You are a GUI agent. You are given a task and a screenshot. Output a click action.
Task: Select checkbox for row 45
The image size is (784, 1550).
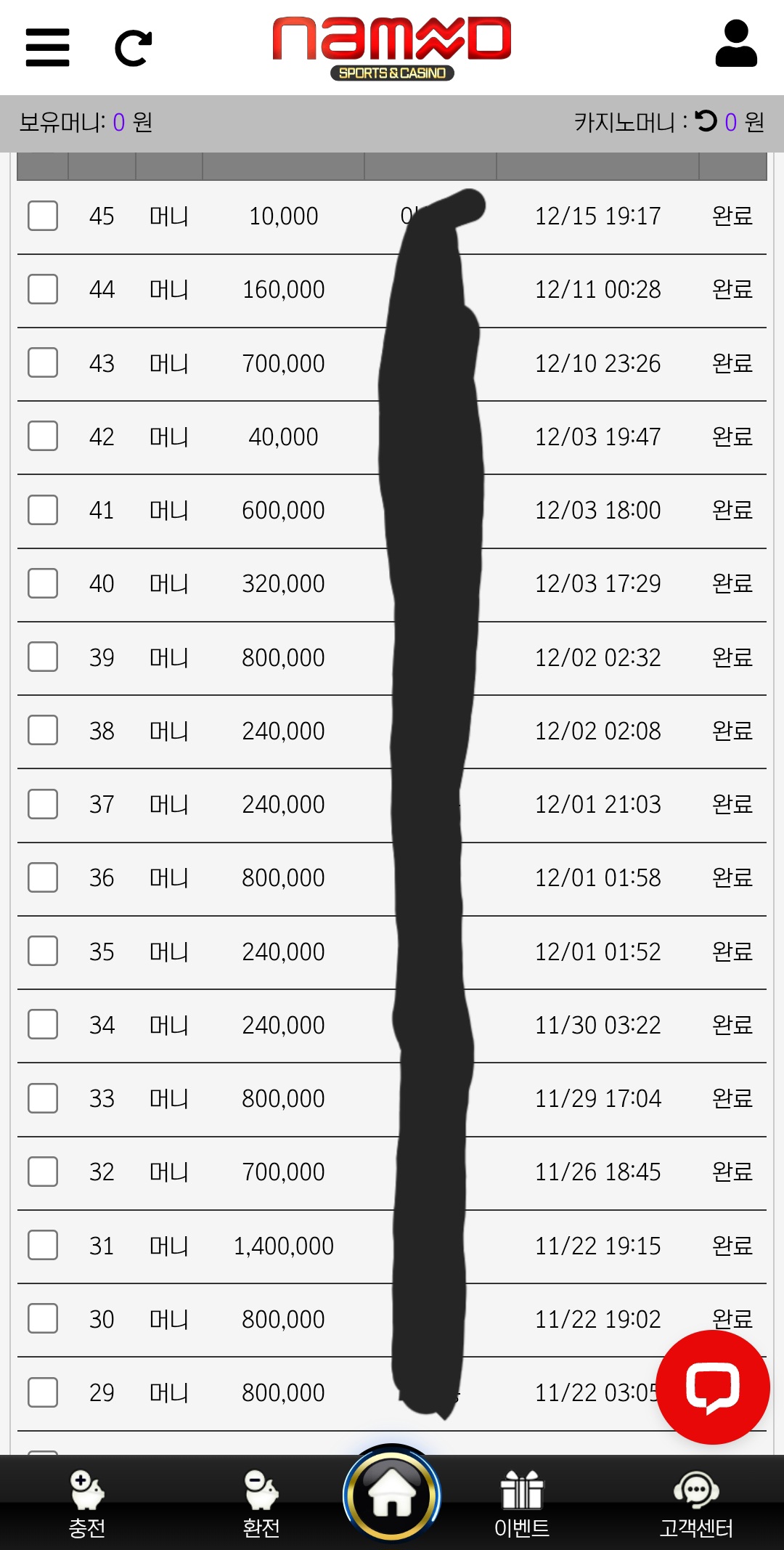tap(43, 216)
